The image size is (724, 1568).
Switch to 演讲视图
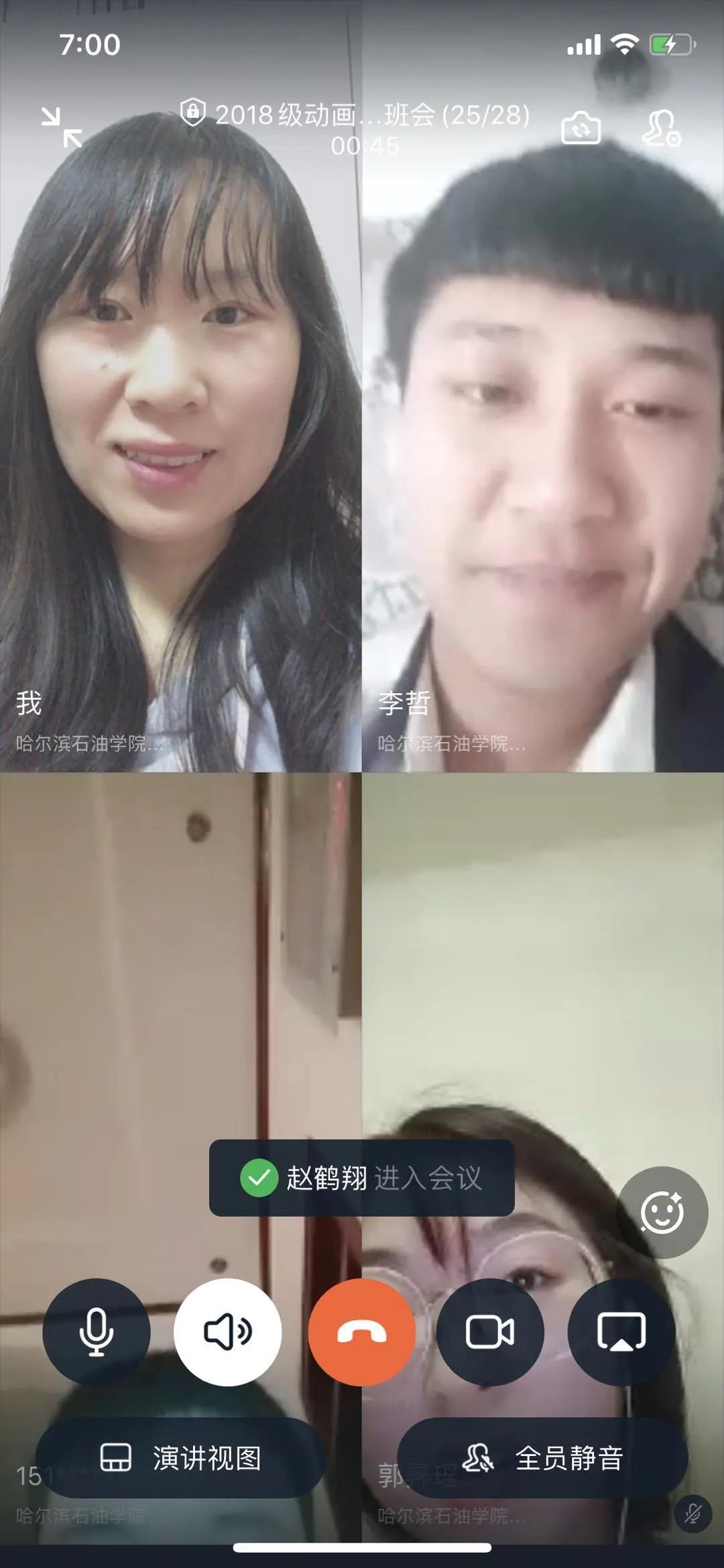click(x=181, y=1458)
